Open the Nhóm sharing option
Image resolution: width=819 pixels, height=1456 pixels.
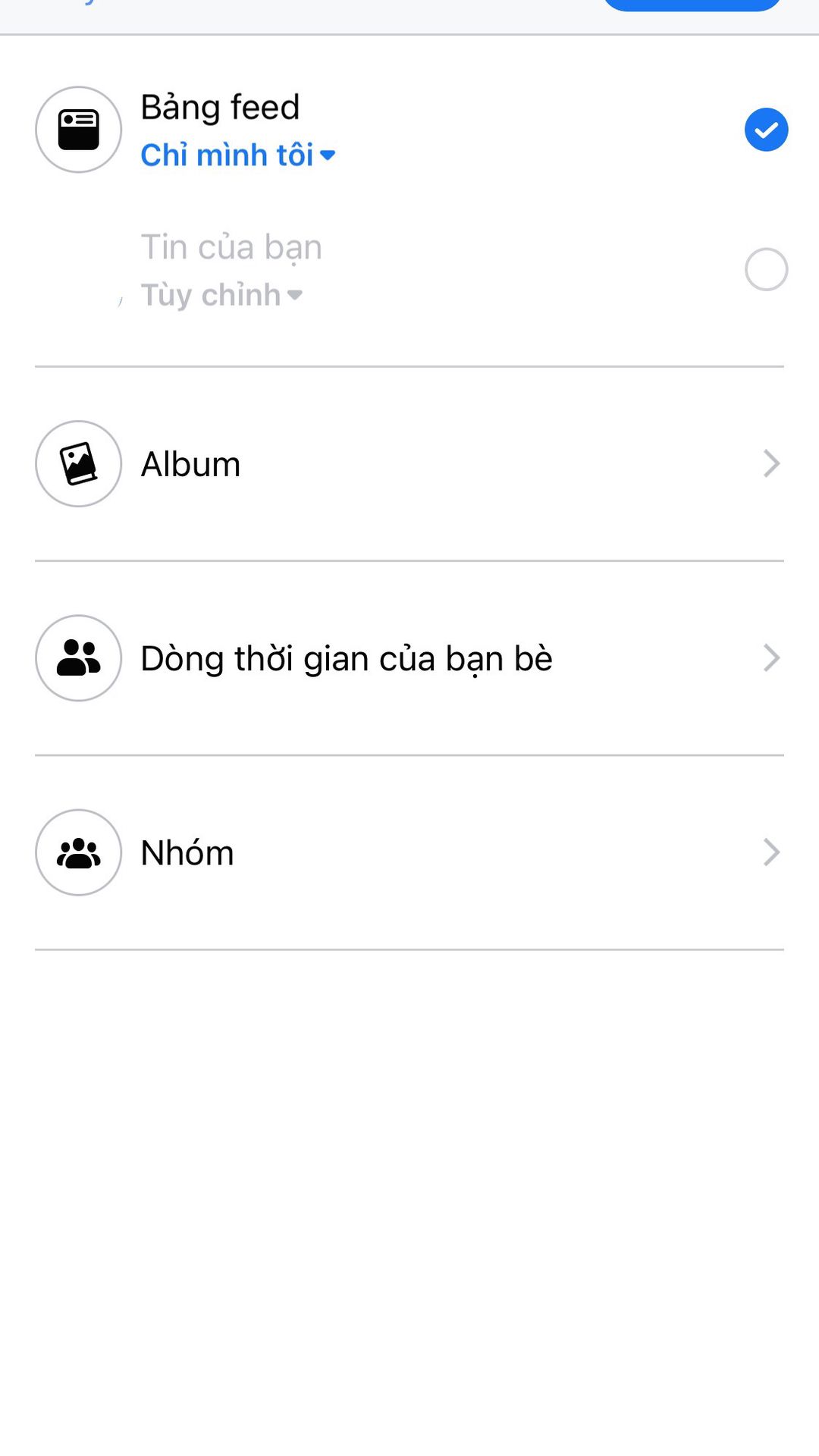[x=409, y=852]
